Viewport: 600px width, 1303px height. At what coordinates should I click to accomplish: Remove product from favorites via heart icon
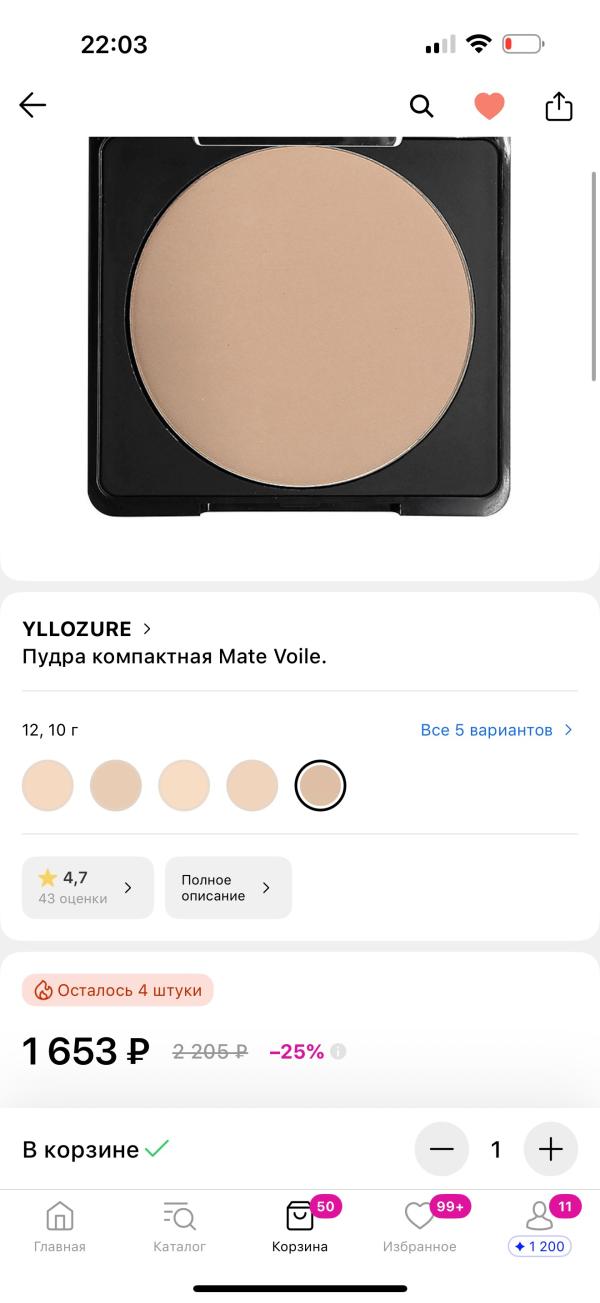pyautogui.click(x=489, y=105)
